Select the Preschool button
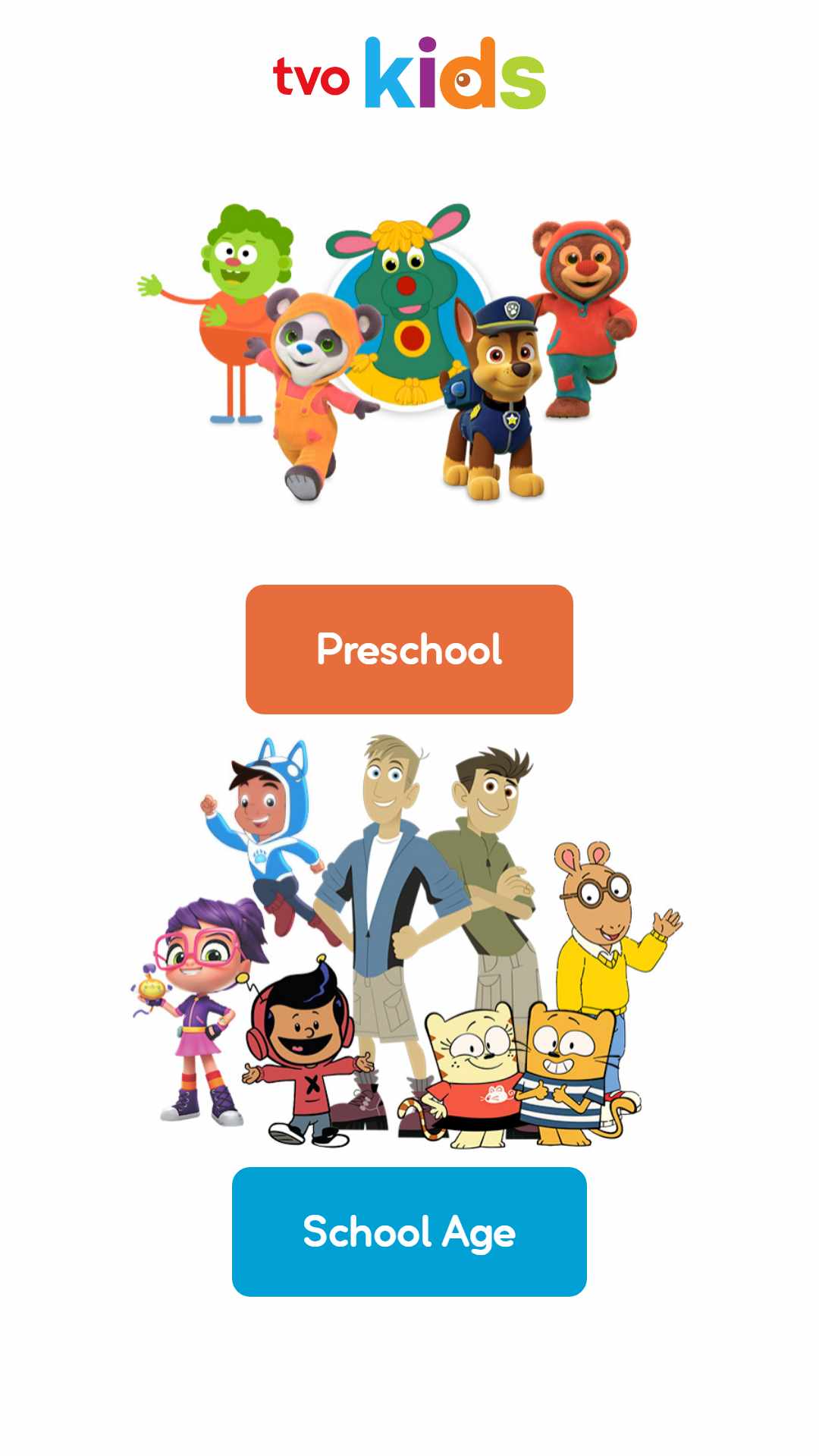 pos(409,649)
